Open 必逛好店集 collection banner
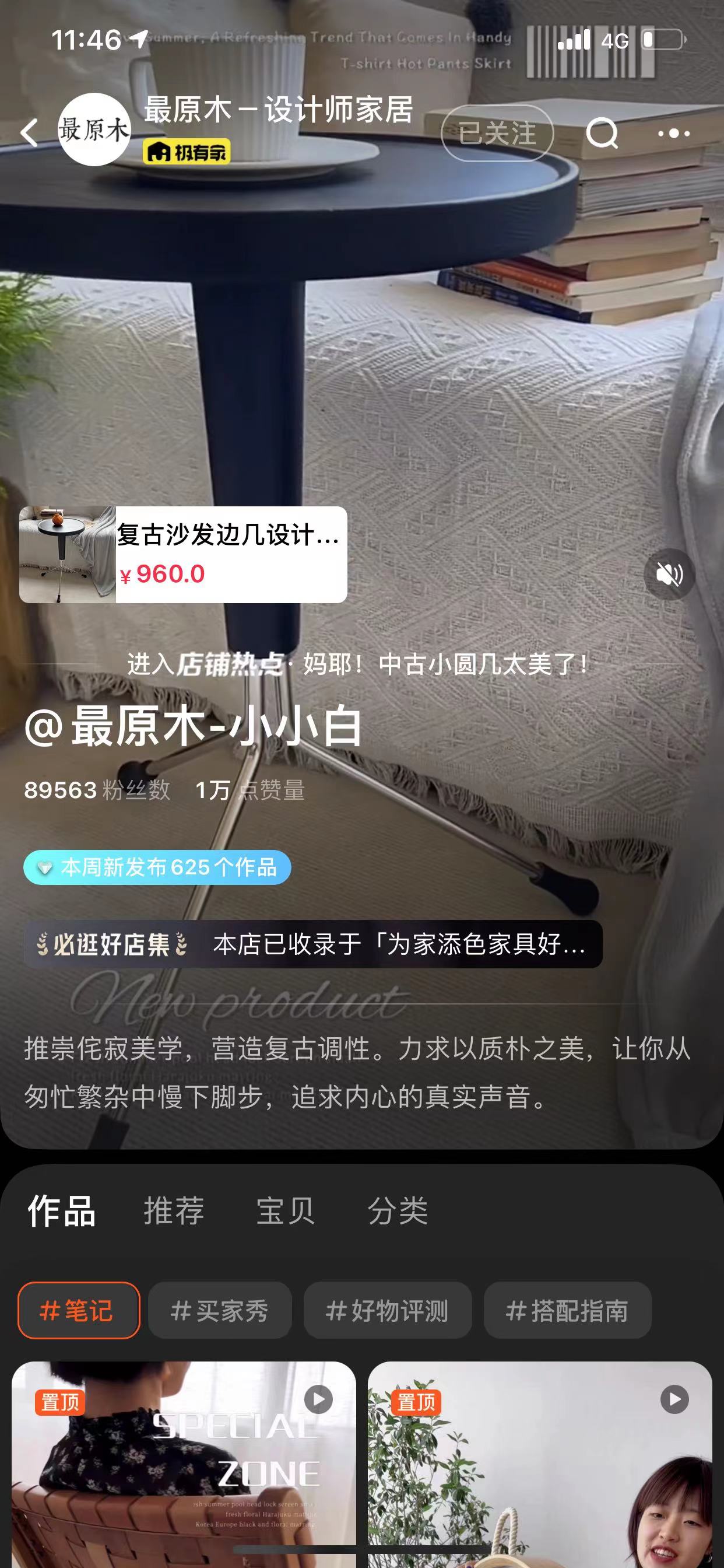 coord(312,944)
